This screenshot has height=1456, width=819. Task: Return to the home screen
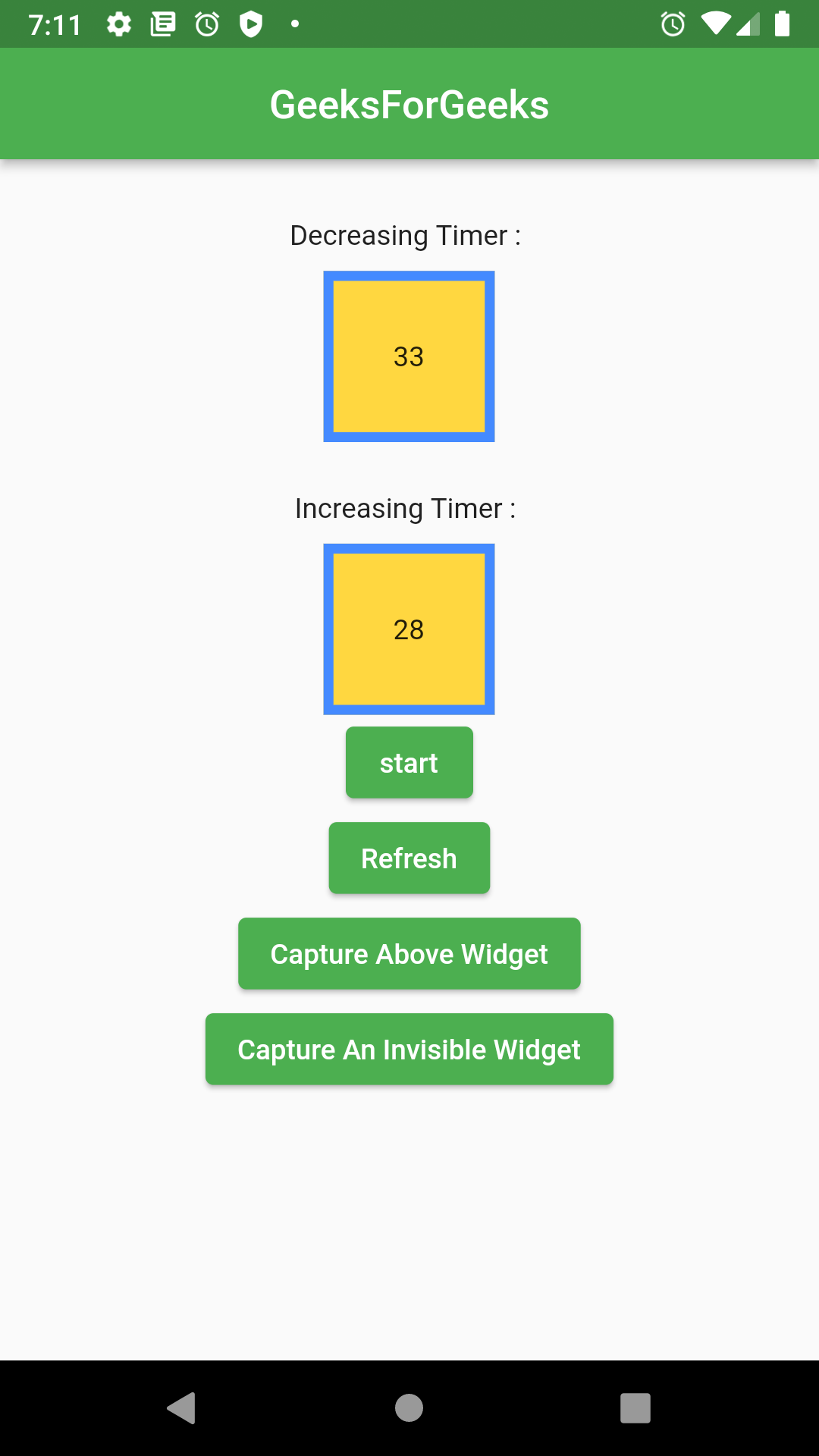click(409, 1408)
